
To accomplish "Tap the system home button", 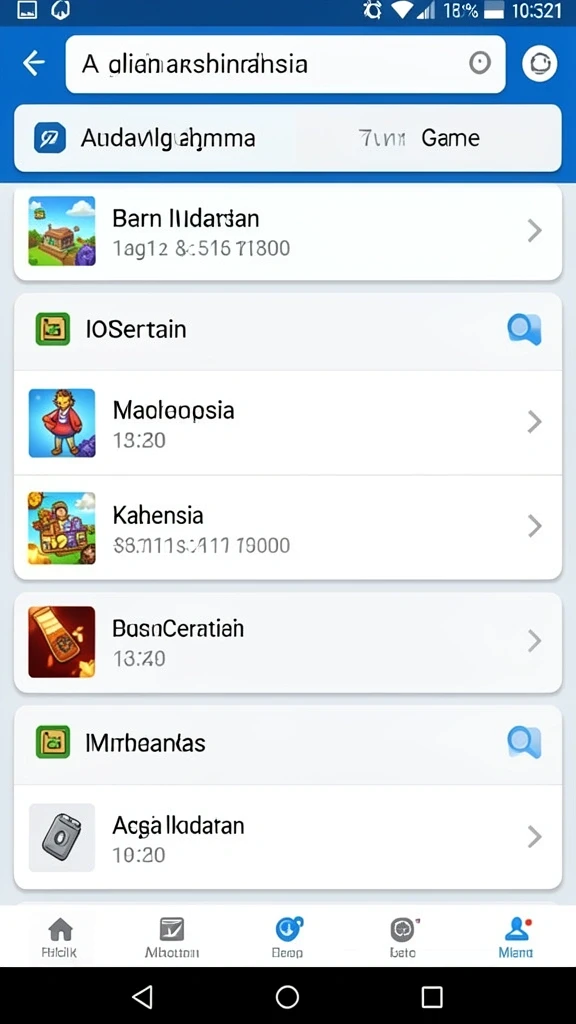I will [287, 997].
